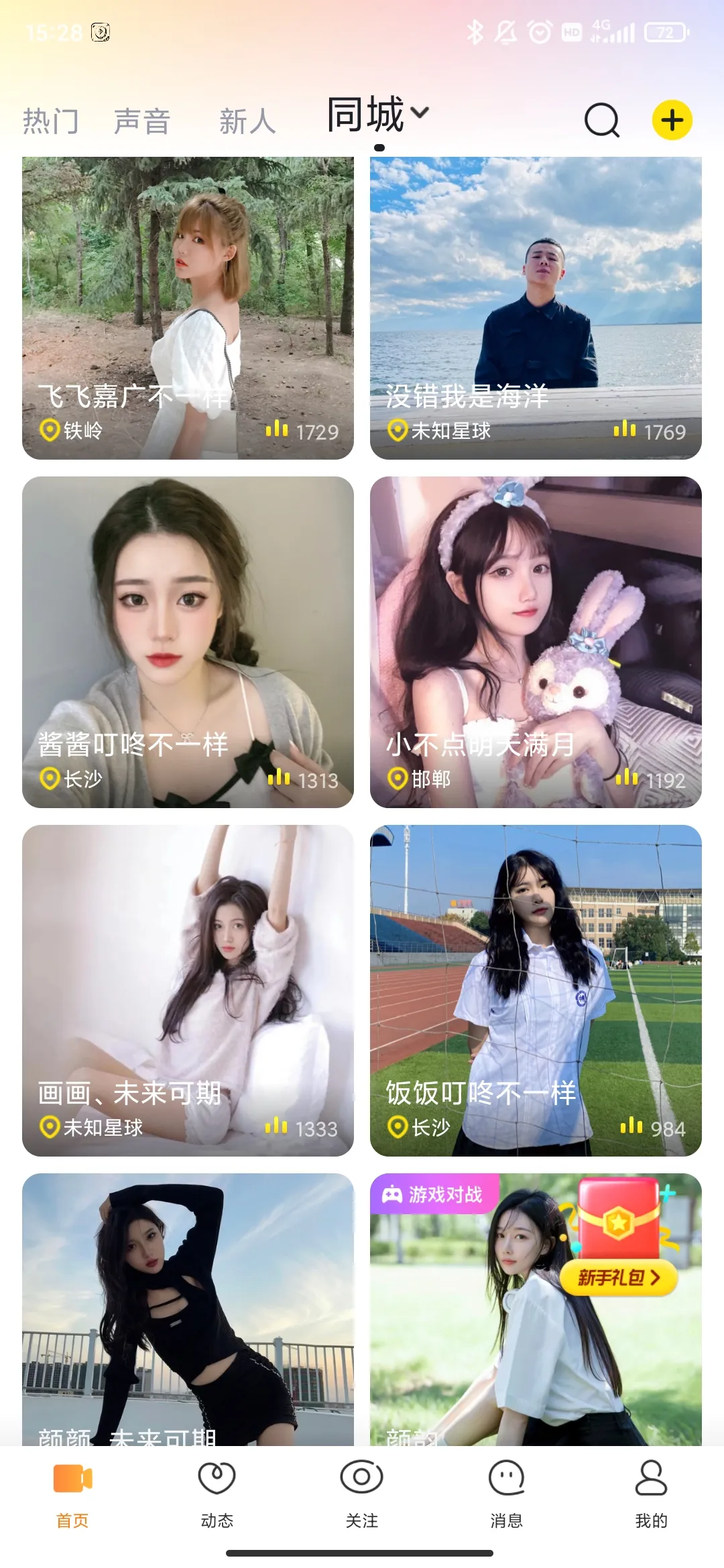Open the search magnifier icon
Screen dimensions: 724x1568
point(601,121)
